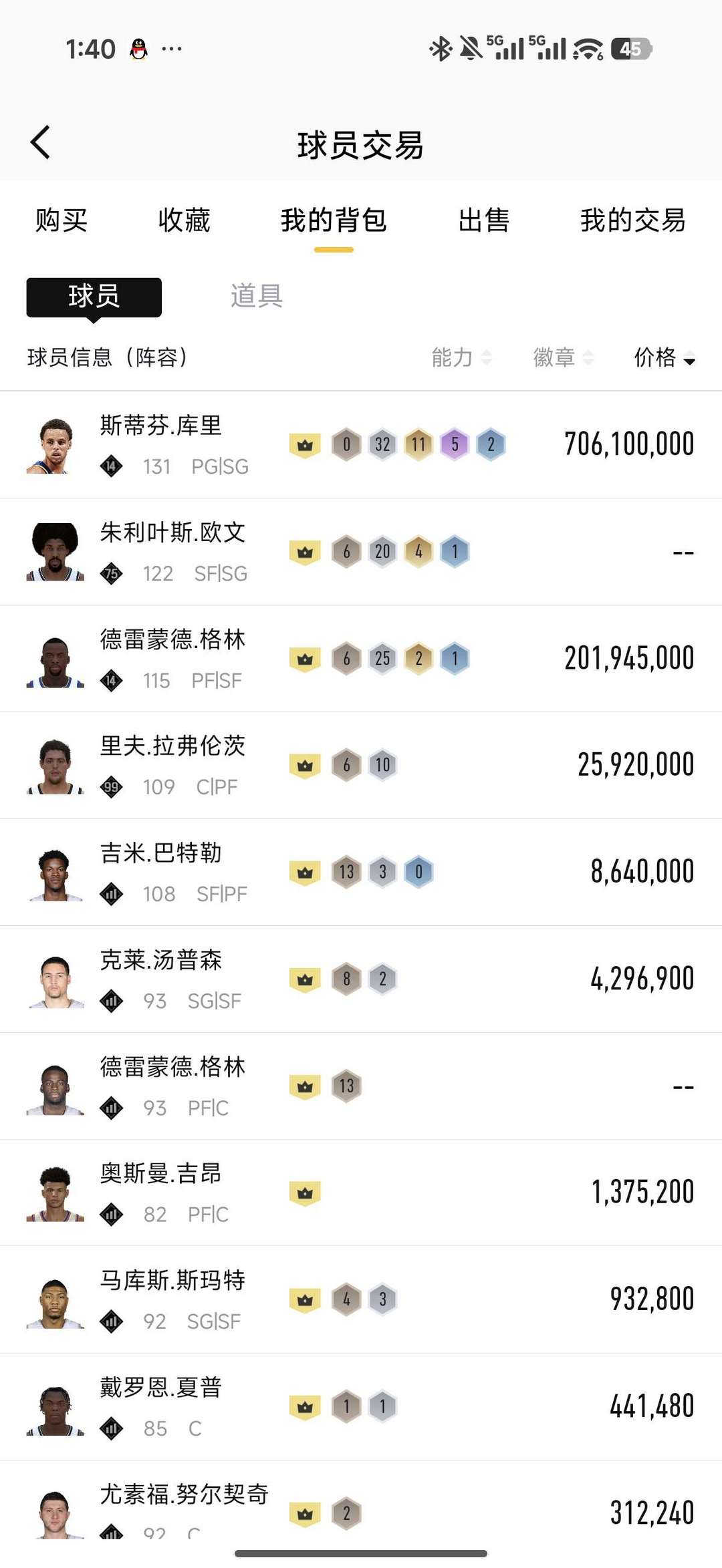Open 戴罗恩.夏普 player row
This screenshot has height=1568, width=722.
(361, 1407)
